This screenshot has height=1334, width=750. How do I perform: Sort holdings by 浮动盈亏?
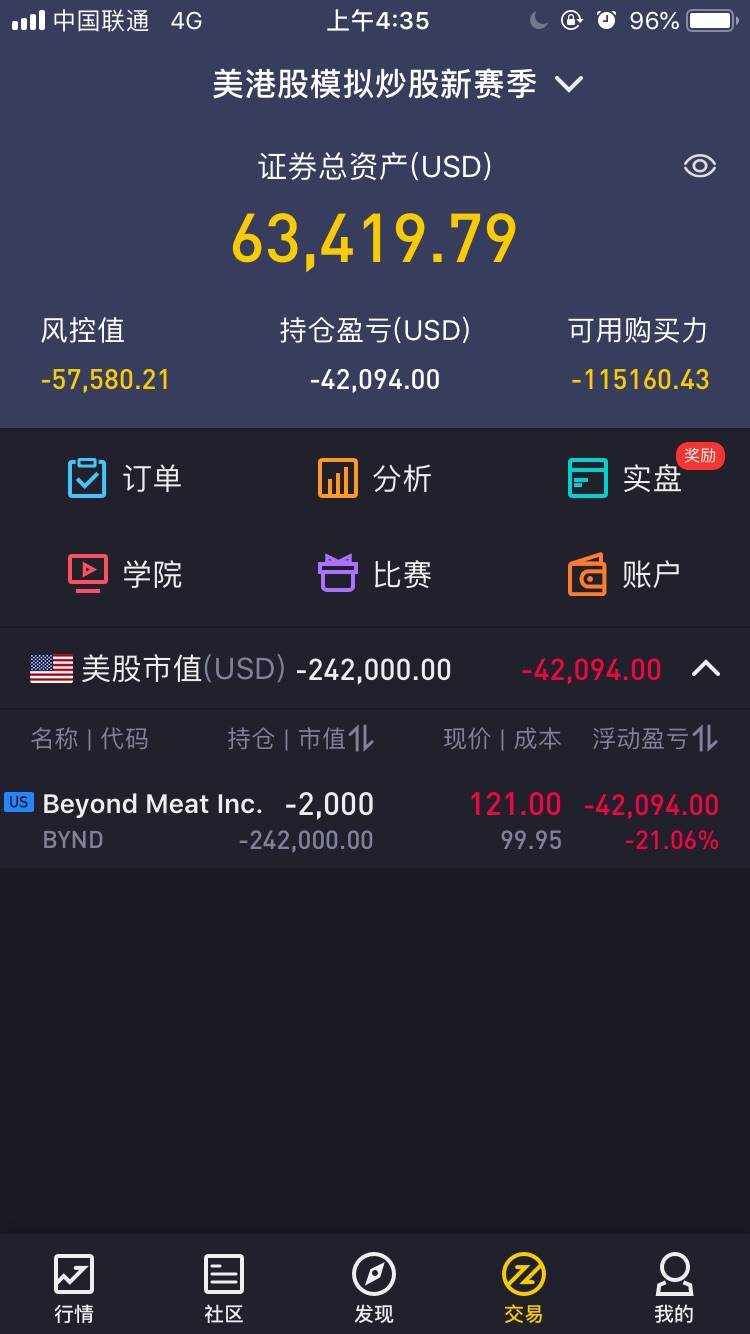(655, 739)
